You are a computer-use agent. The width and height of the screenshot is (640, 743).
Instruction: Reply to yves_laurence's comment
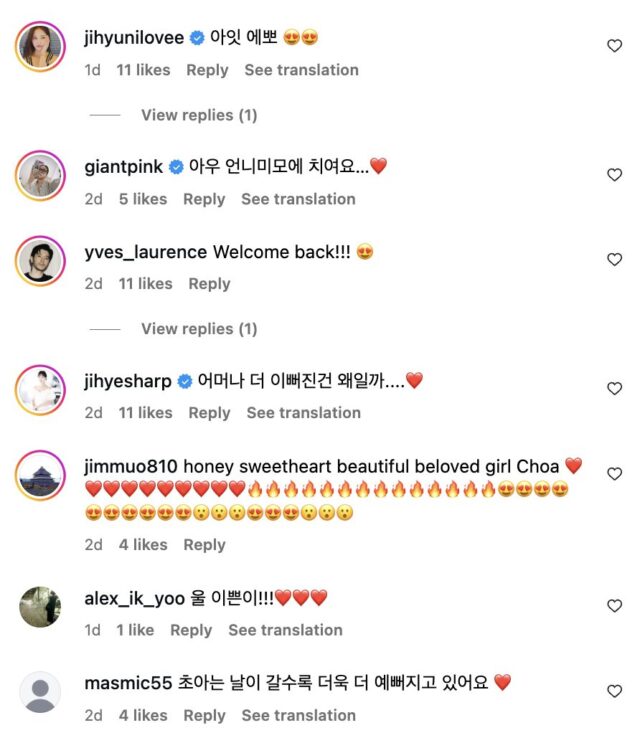209,284
